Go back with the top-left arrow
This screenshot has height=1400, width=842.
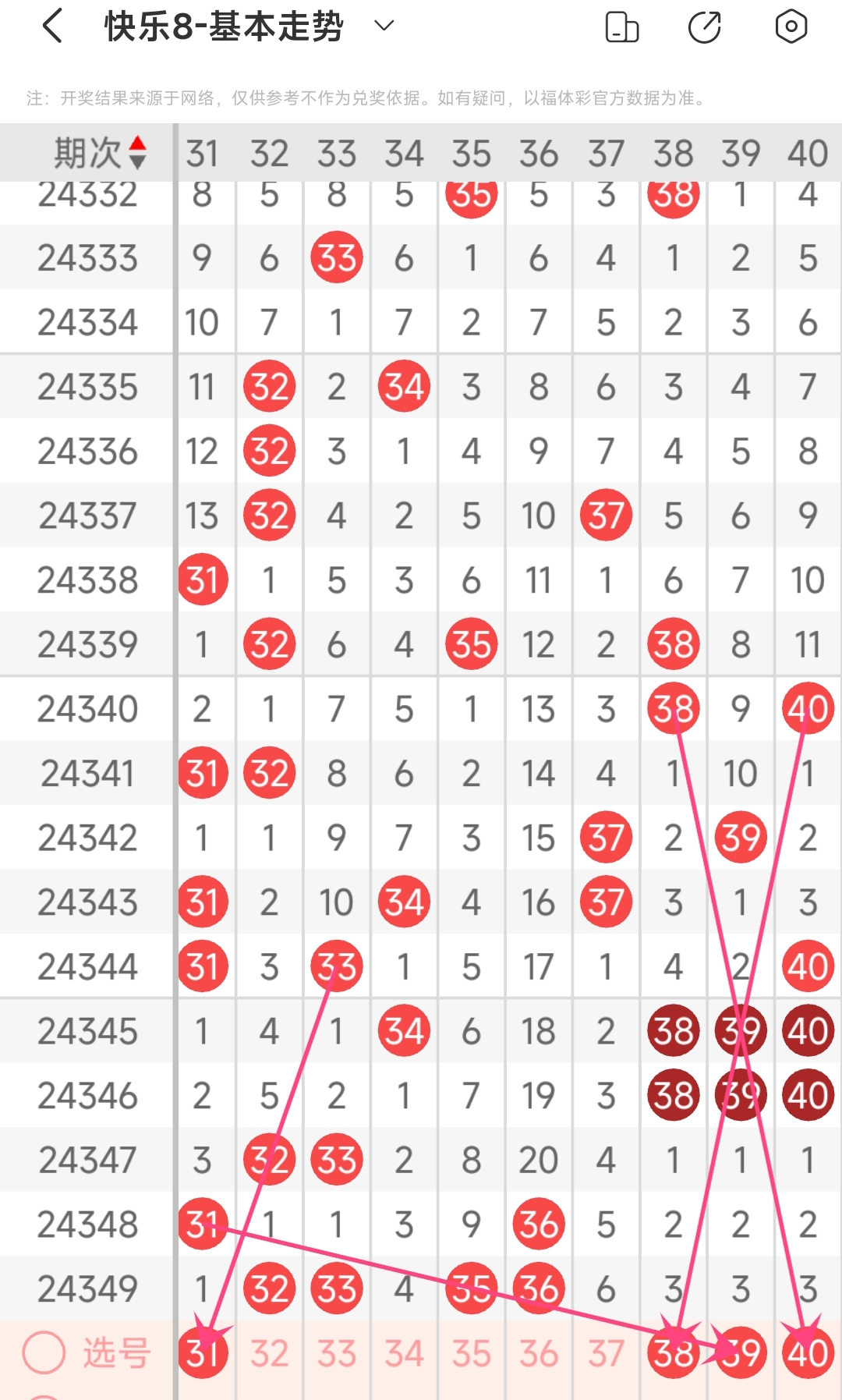tap(52, 27)
